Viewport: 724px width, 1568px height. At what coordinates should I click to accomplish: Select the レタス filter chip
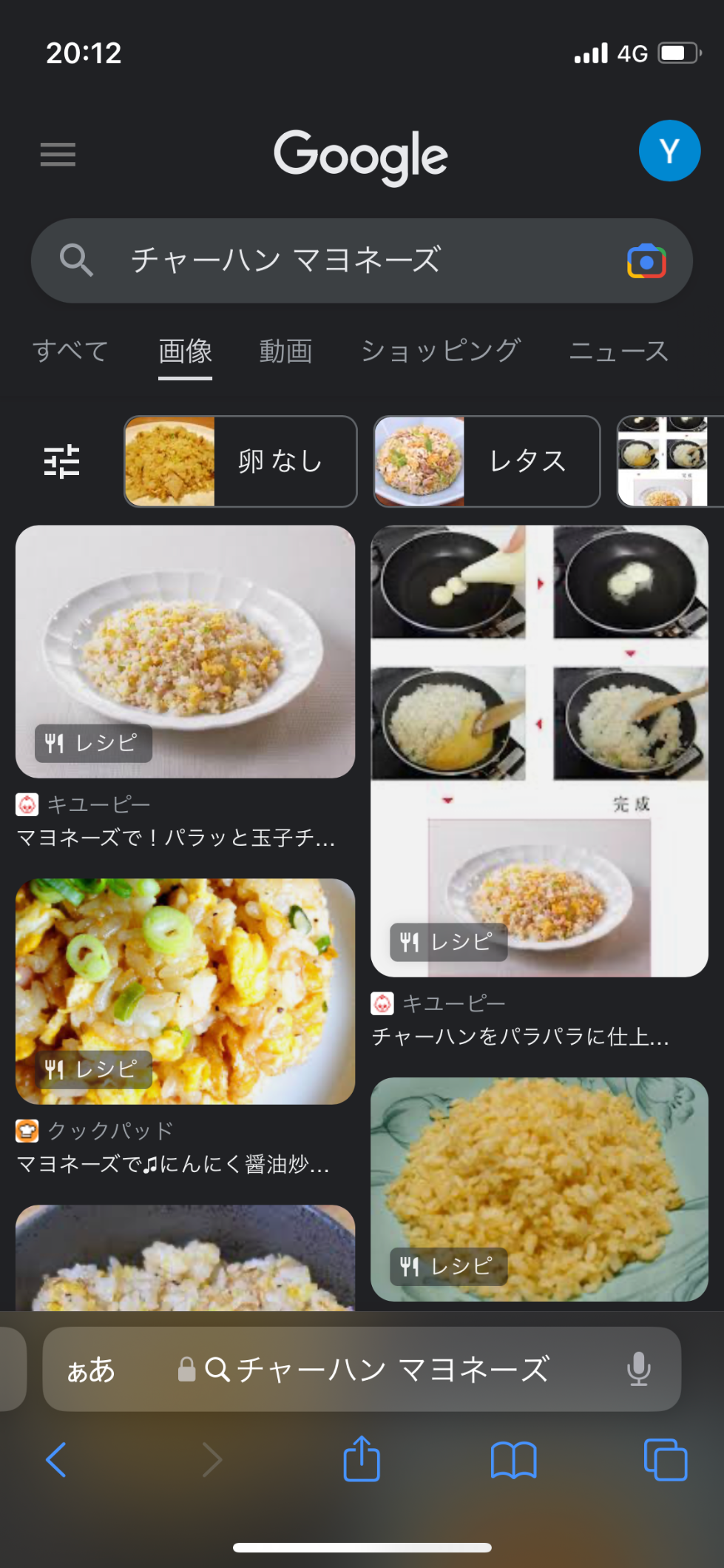[x=487, y=461]
